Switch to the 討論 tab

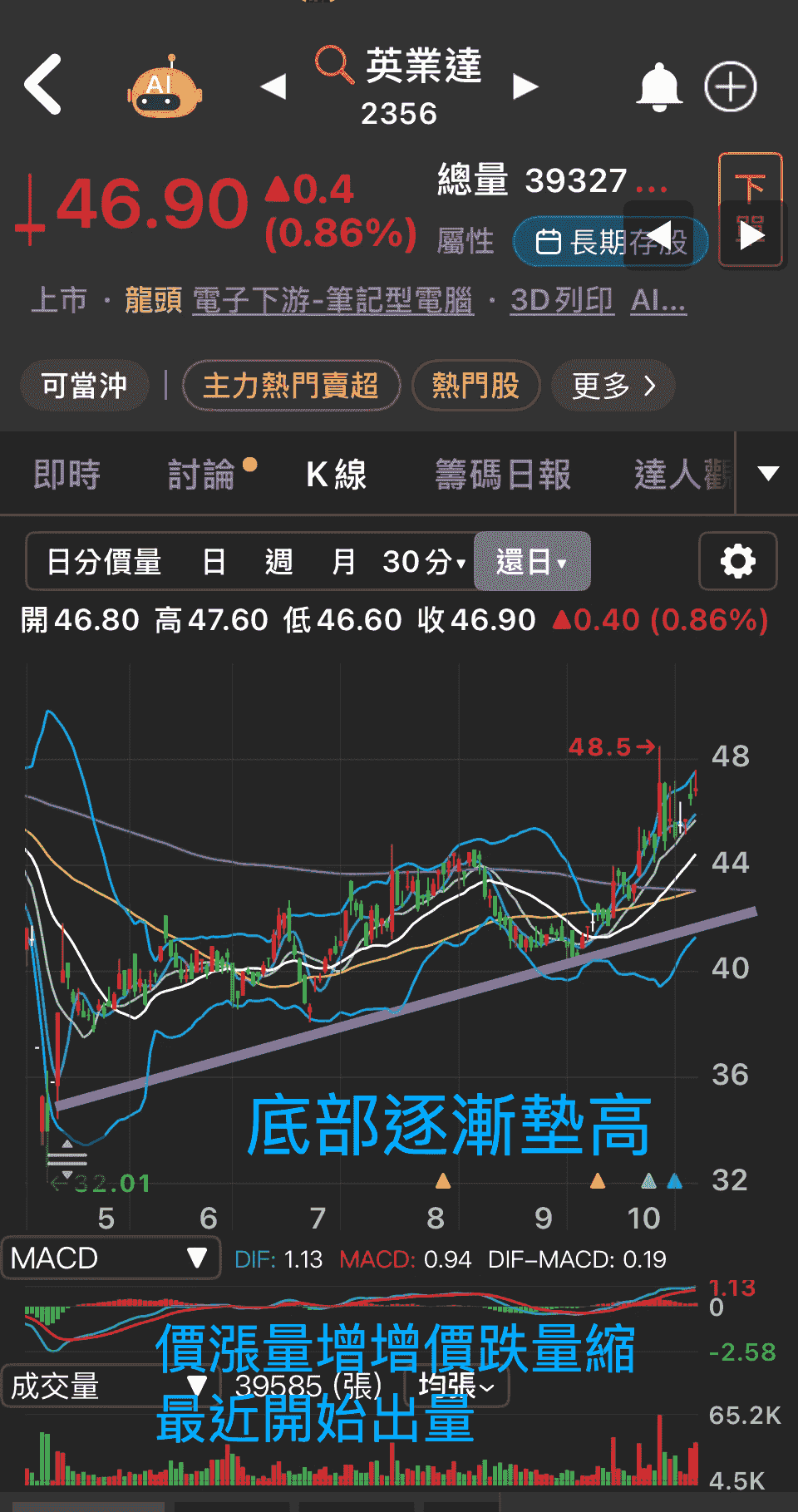tap(202, 475)
